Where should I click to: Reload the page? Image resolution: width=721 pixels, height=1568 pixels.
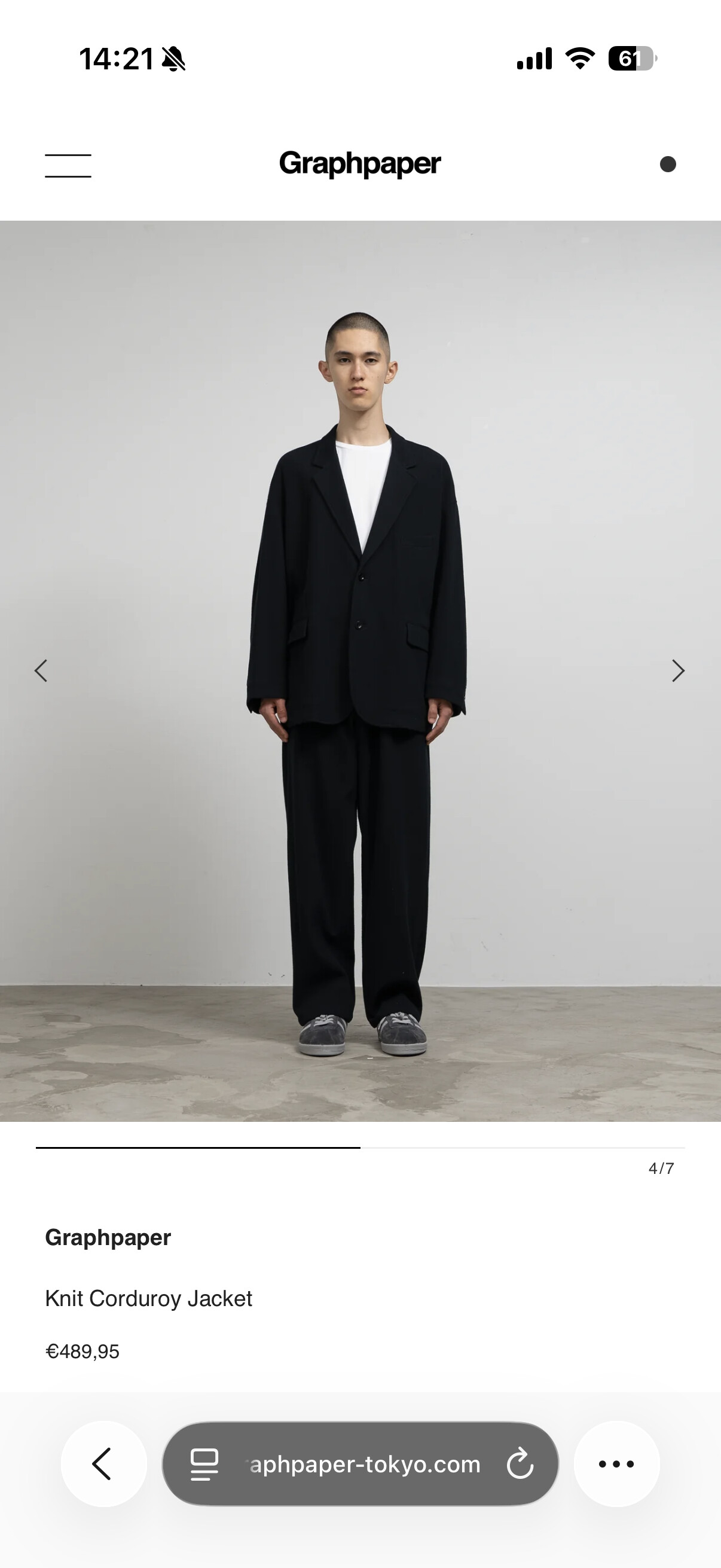point(520,1465)
